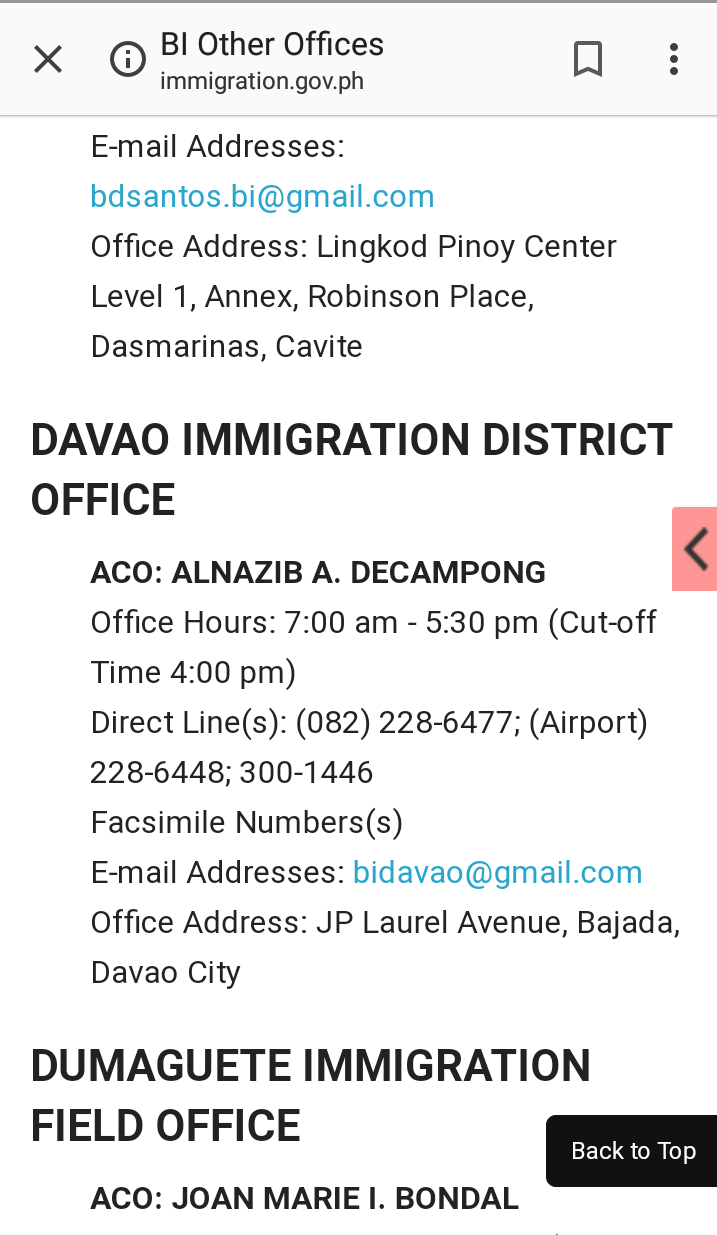Email bdsantos.bi@gmail.com link
The image size is (717, 1235).
pyautogui.click(x=262, y=196)
